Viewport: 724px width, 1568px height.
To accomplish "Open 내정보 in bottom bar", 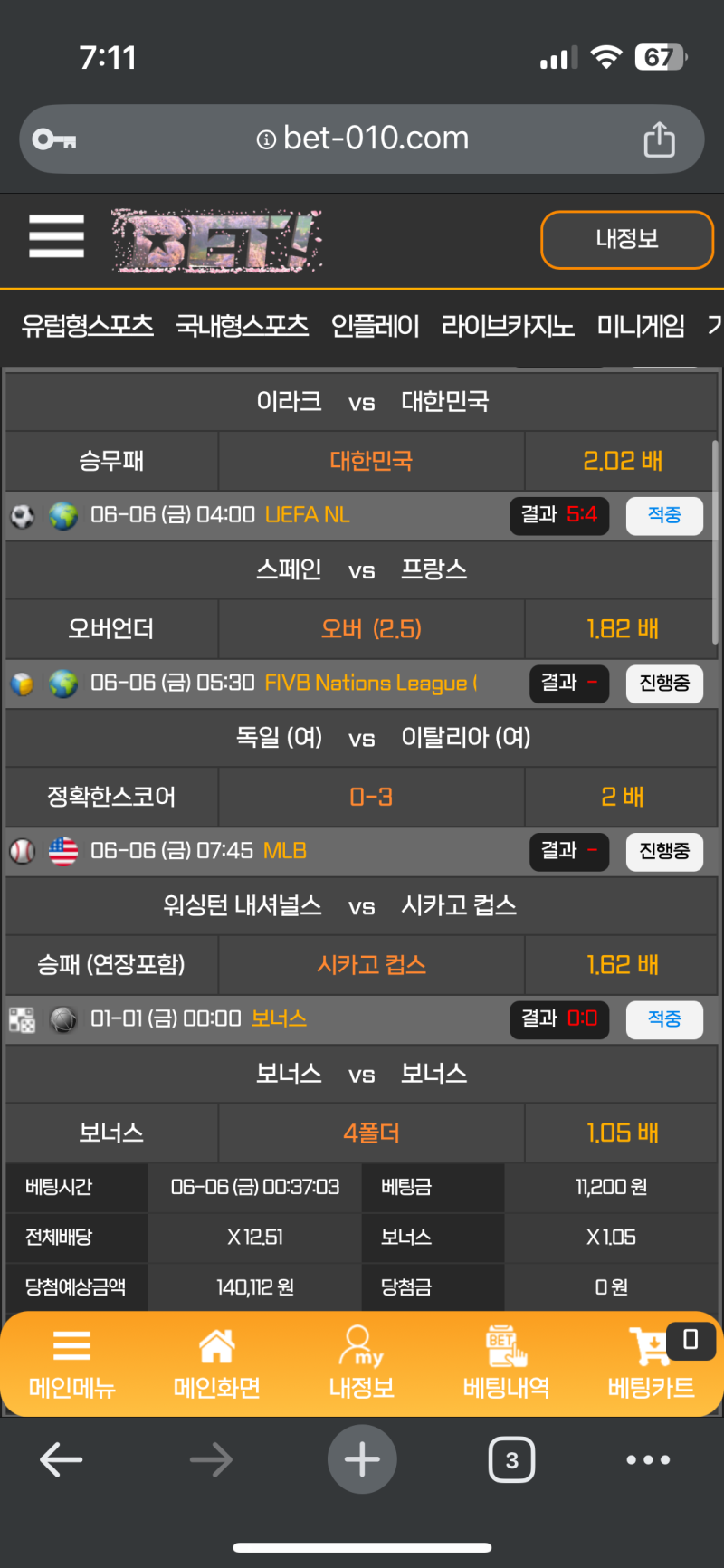I will coord(361,1364).
